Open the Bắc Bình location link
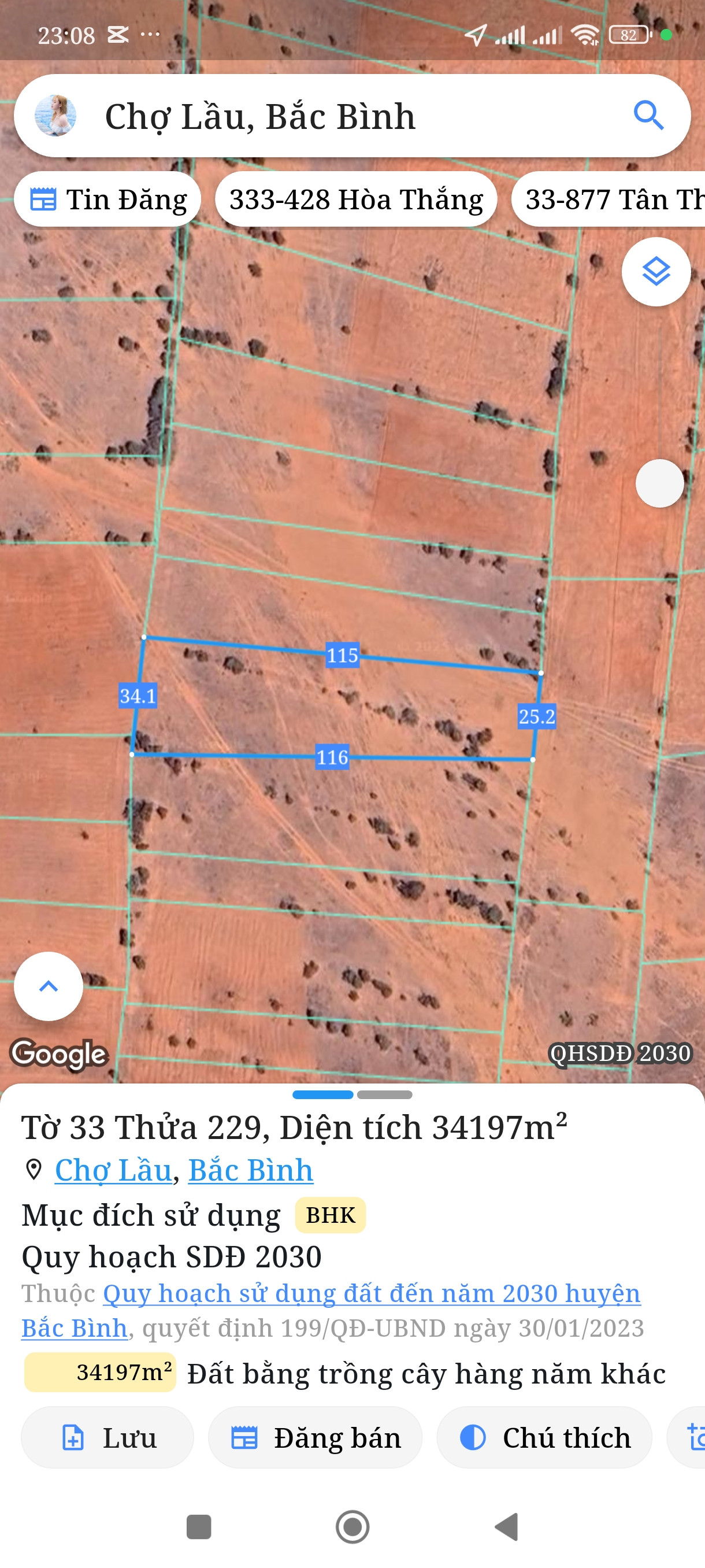The width and height of the screenshot is (705, 1568). [251, 1170]
